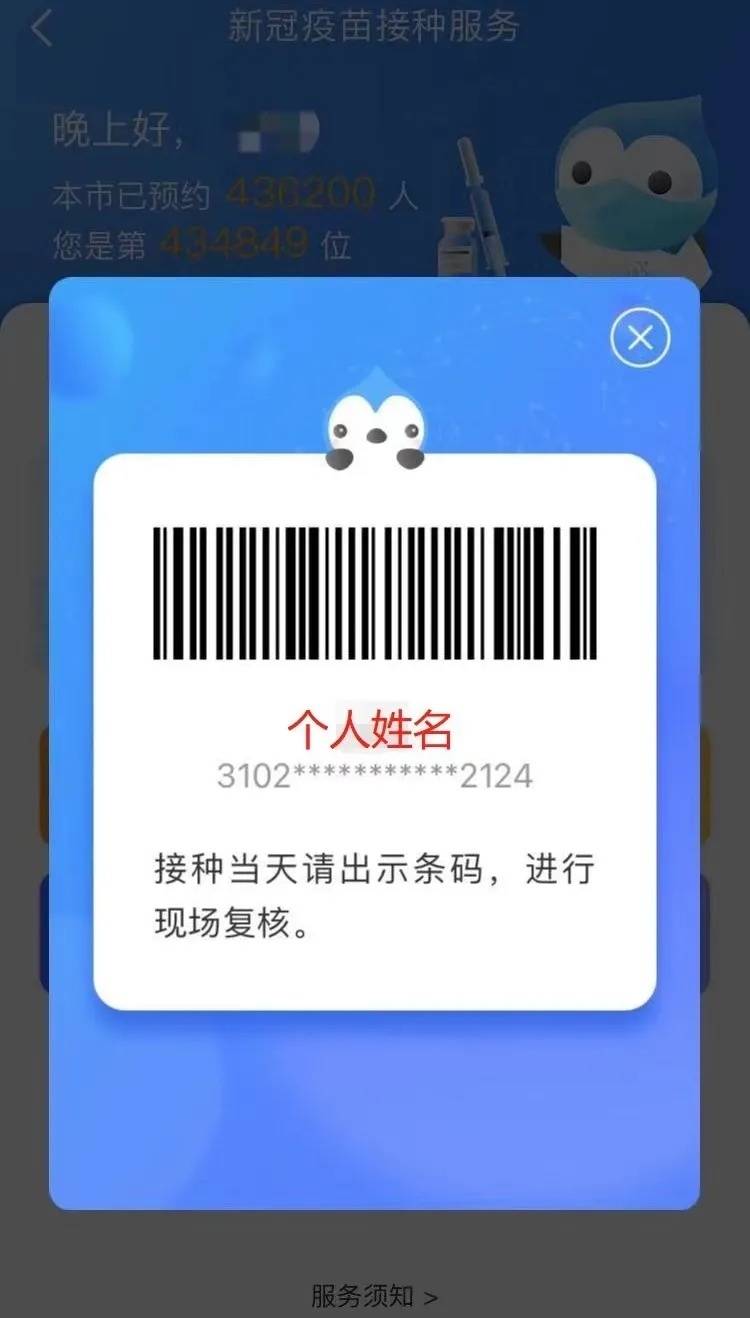The width and height of the screenshot is (750, 1318).
Task: Tap the syringe and vaccine vial illustration
Action: coord(480,210)
